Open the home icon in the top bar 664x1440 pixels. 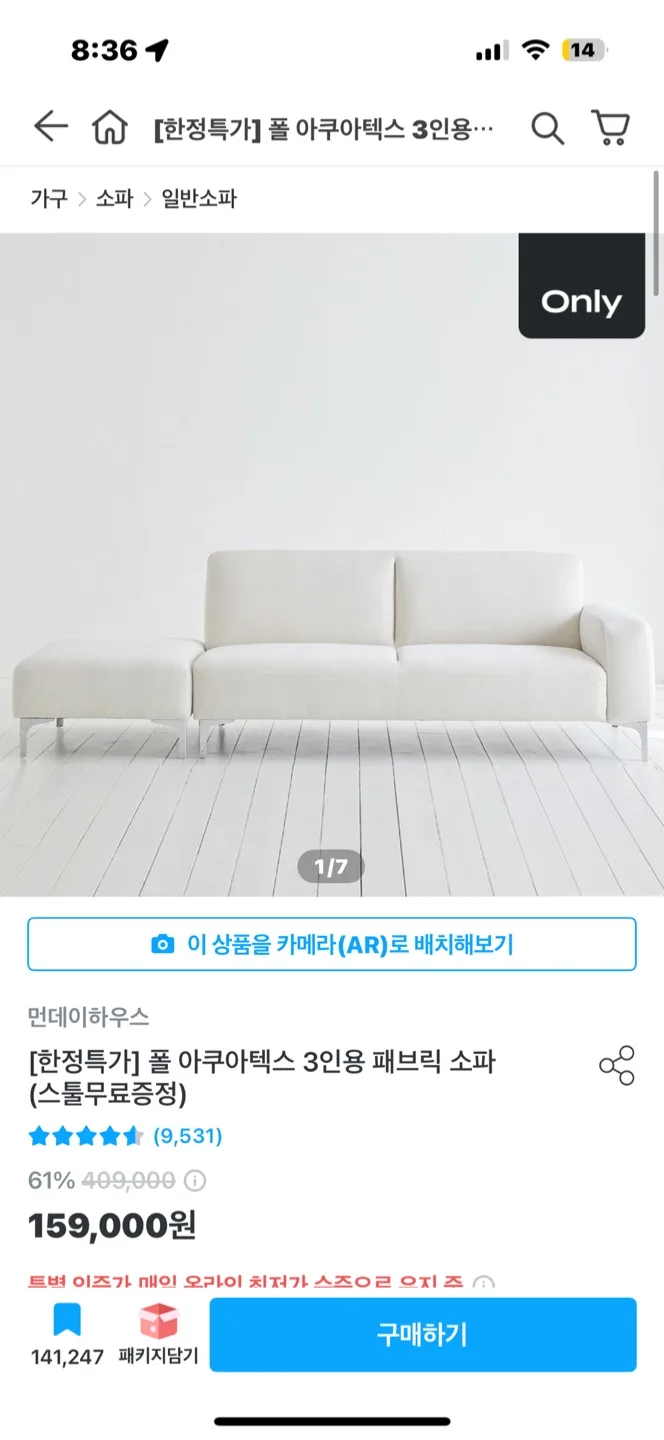point(110,128)
